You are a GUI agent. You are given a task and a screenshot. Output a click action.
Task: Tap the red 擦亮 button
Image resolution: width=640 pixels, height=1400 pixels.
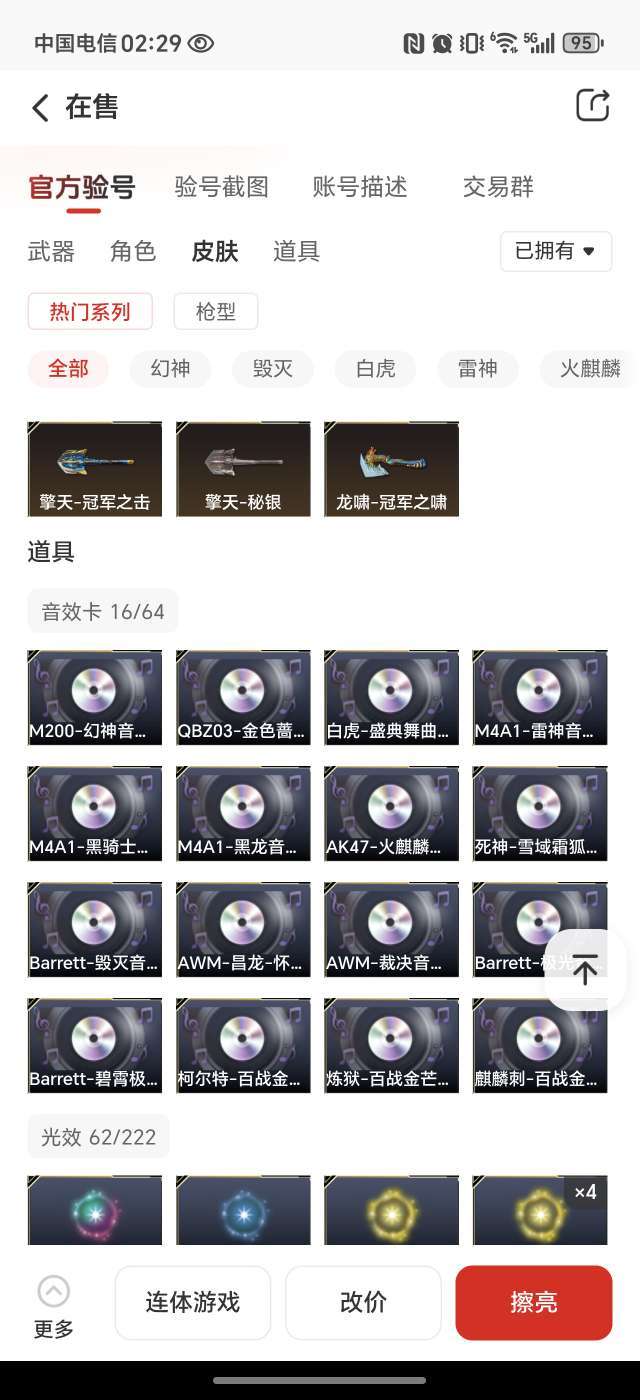pos(533,1302)
